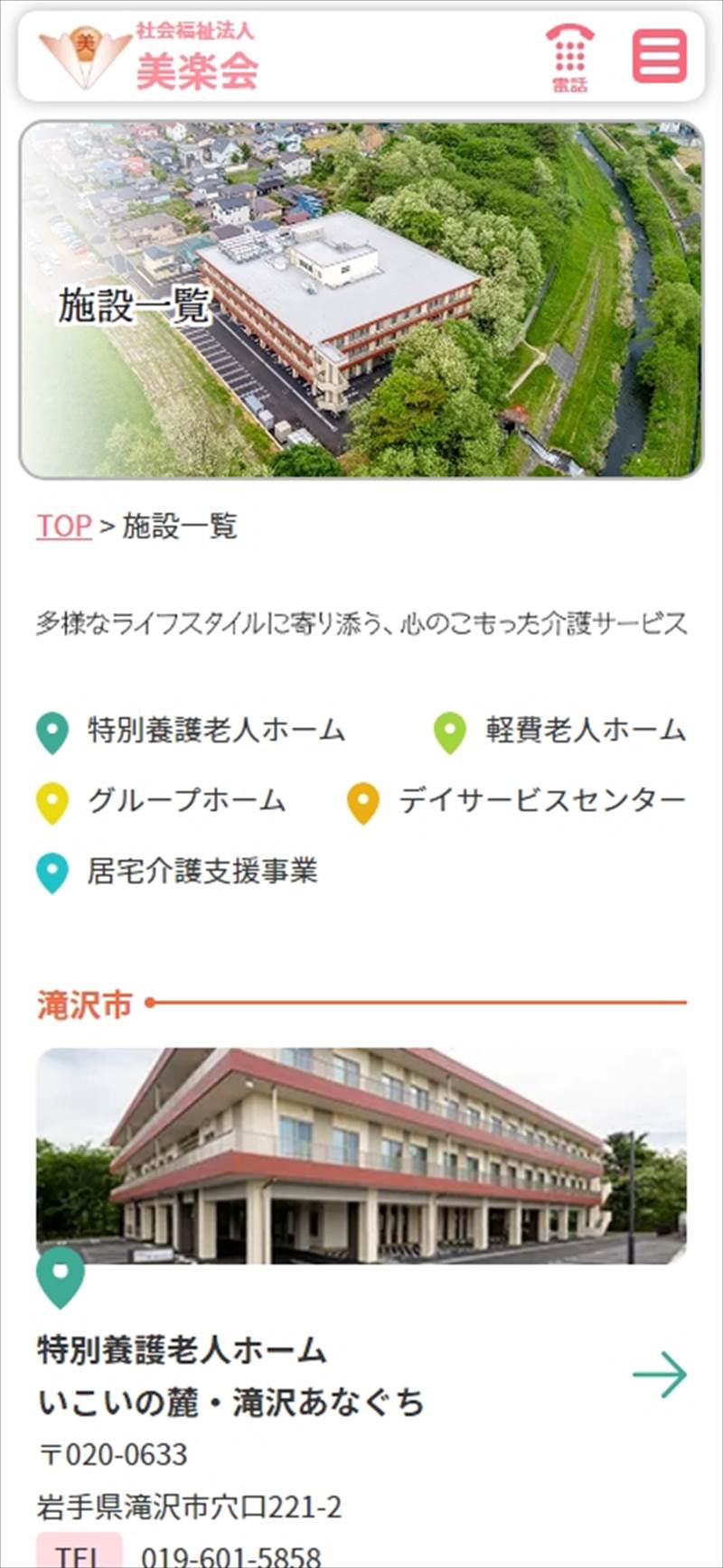Jump to デイサービスセンター facilities
The width and height of the screenshot is (723, 1568).
(x=516, y=801)
